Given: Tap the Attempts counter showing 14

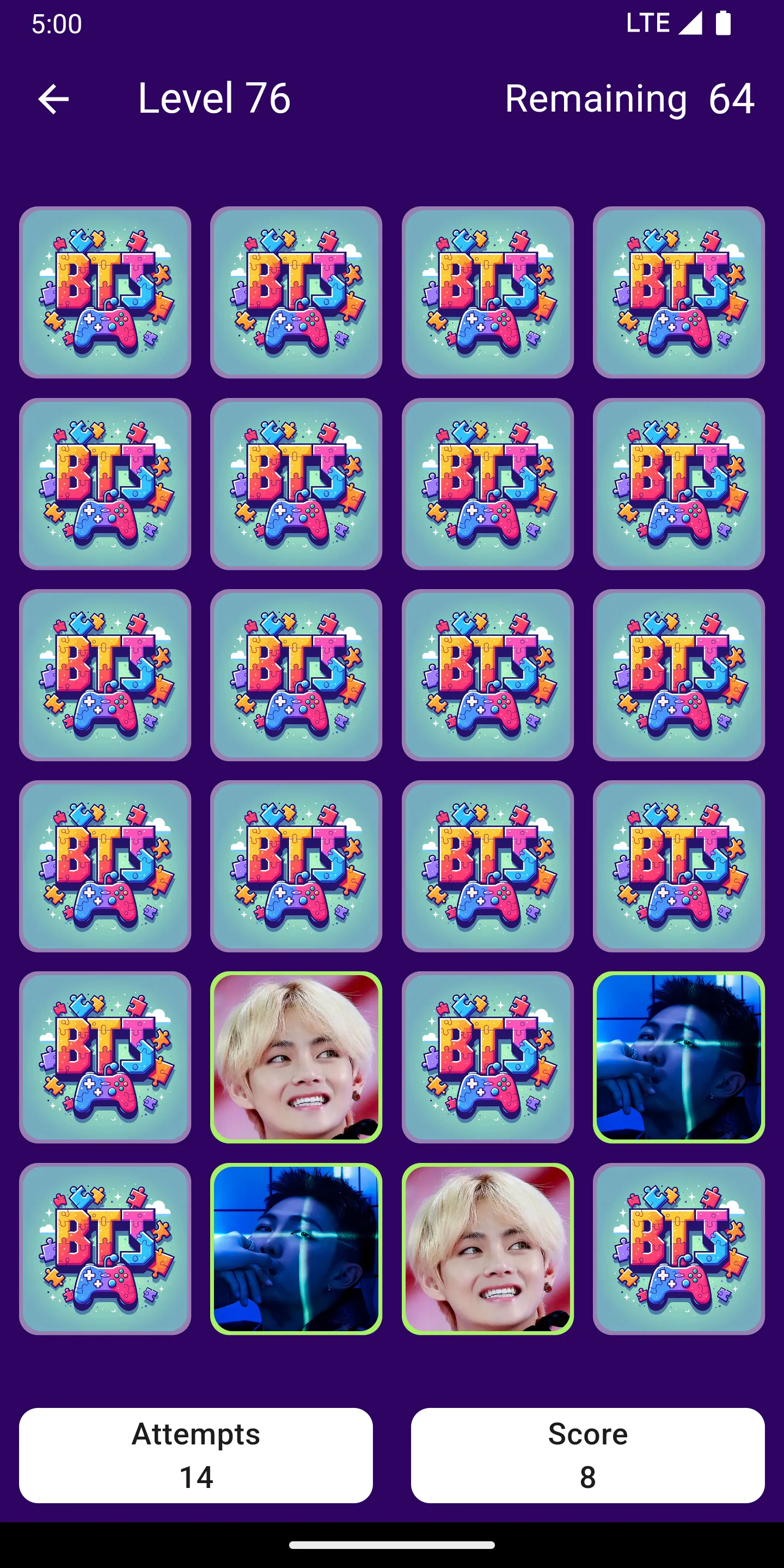Looking at the screenshot, I should (196, 1456).
